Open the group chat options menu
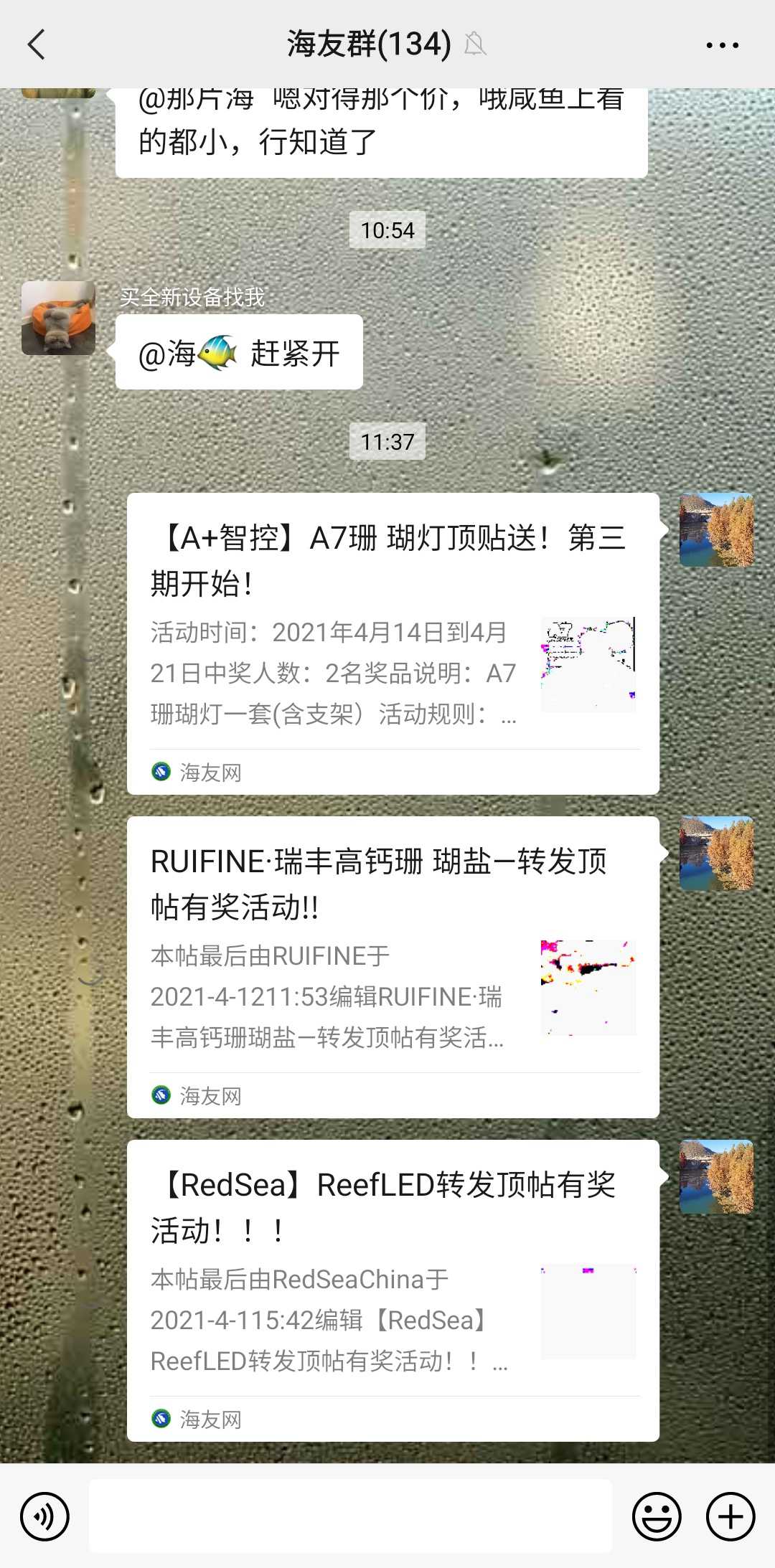775x1568 pixels. pyautogui.click(x=722, y=44)
